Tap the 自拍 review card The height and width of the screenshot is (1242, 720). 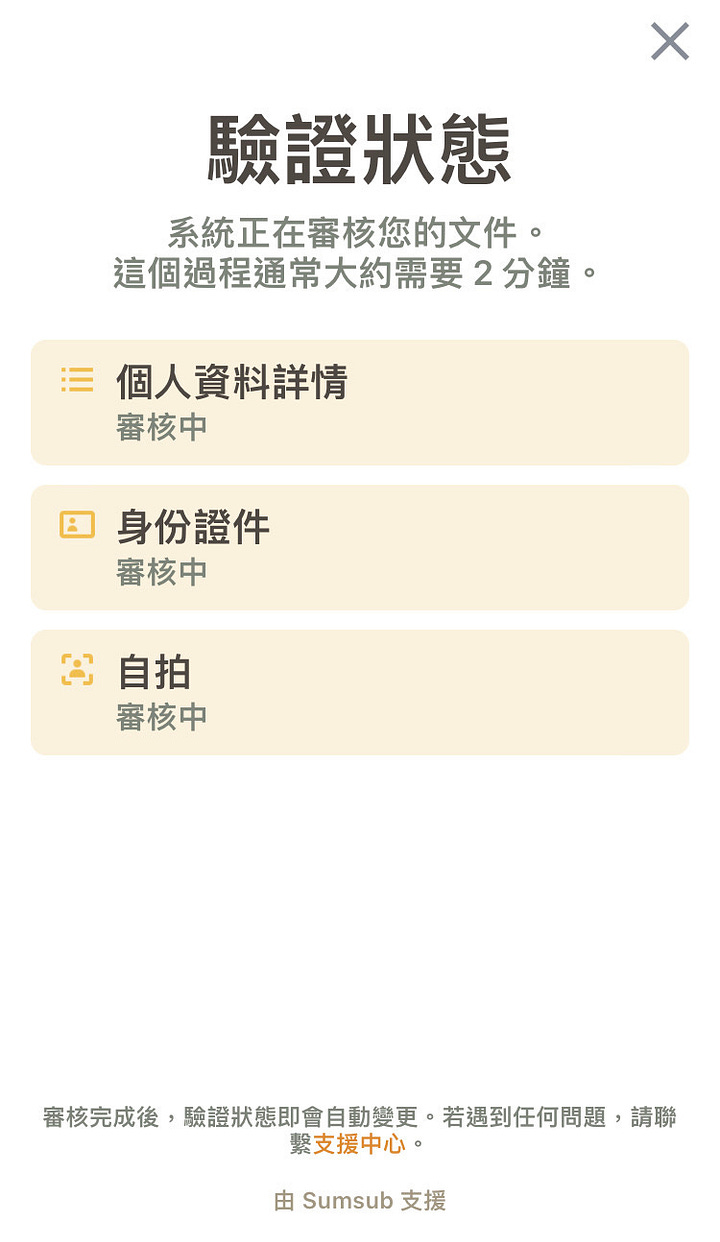(360, 692)
